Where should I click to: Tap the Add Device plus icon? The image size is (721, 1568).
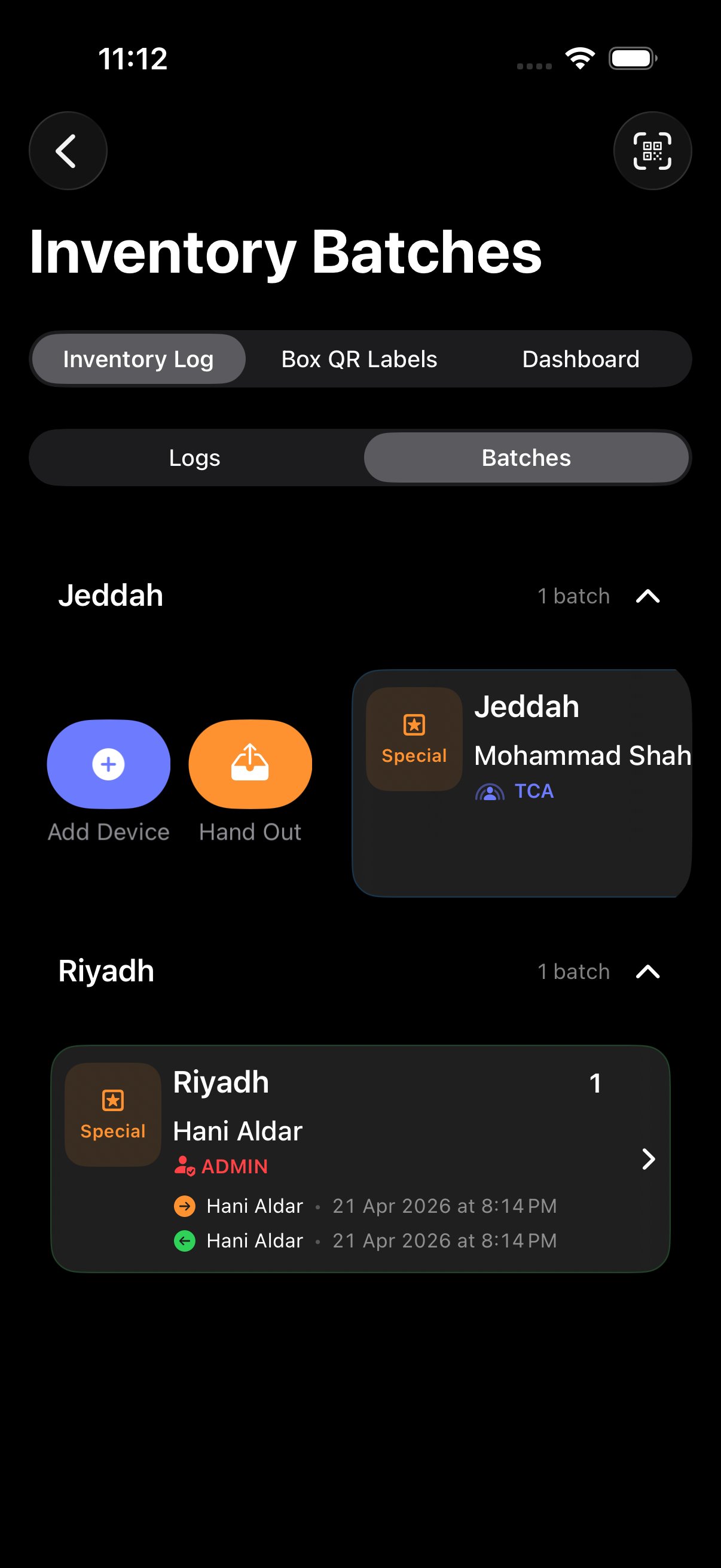(108, 763)
